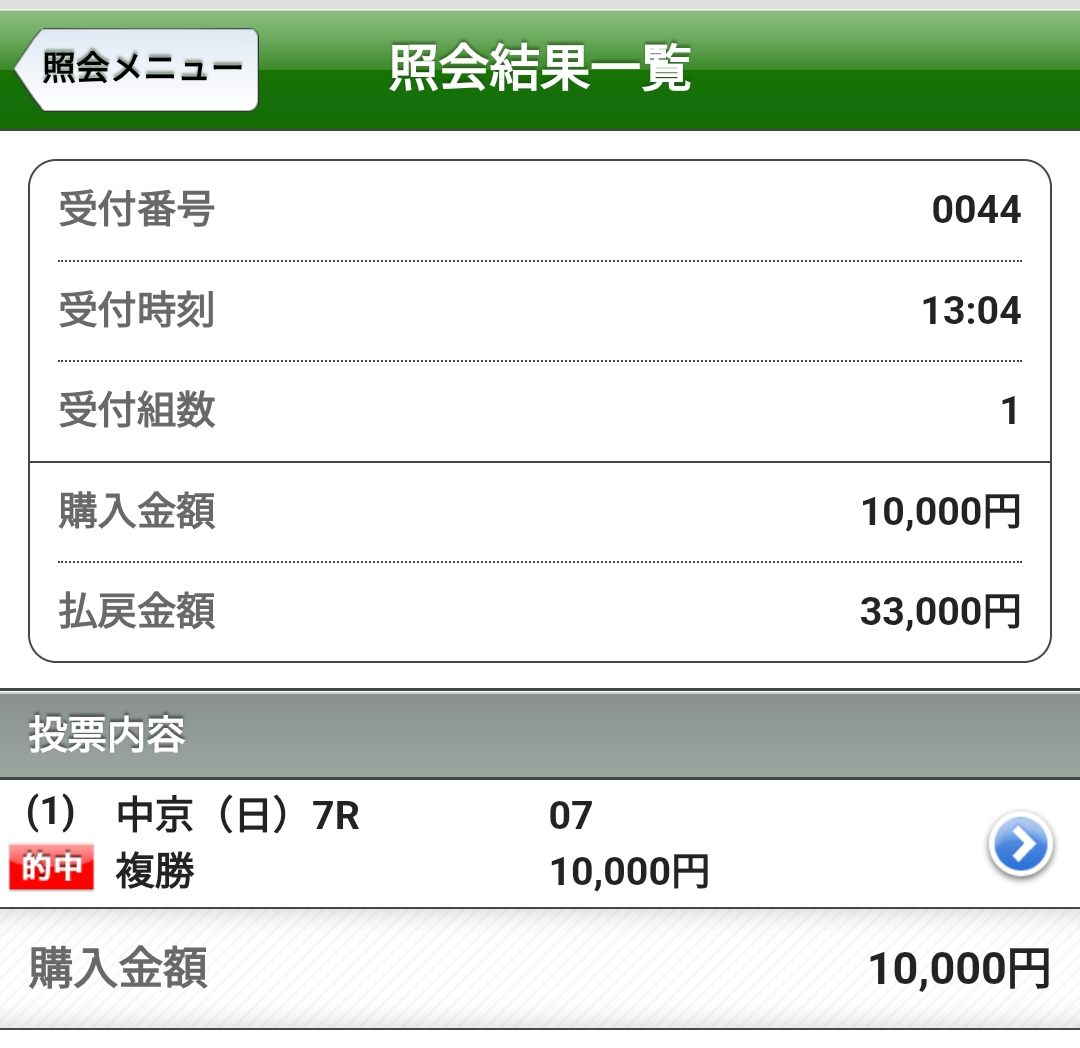Open details for the 中京 7R 複勝 bet
Screen dimensions: 1080x1048
[1019, 845]
